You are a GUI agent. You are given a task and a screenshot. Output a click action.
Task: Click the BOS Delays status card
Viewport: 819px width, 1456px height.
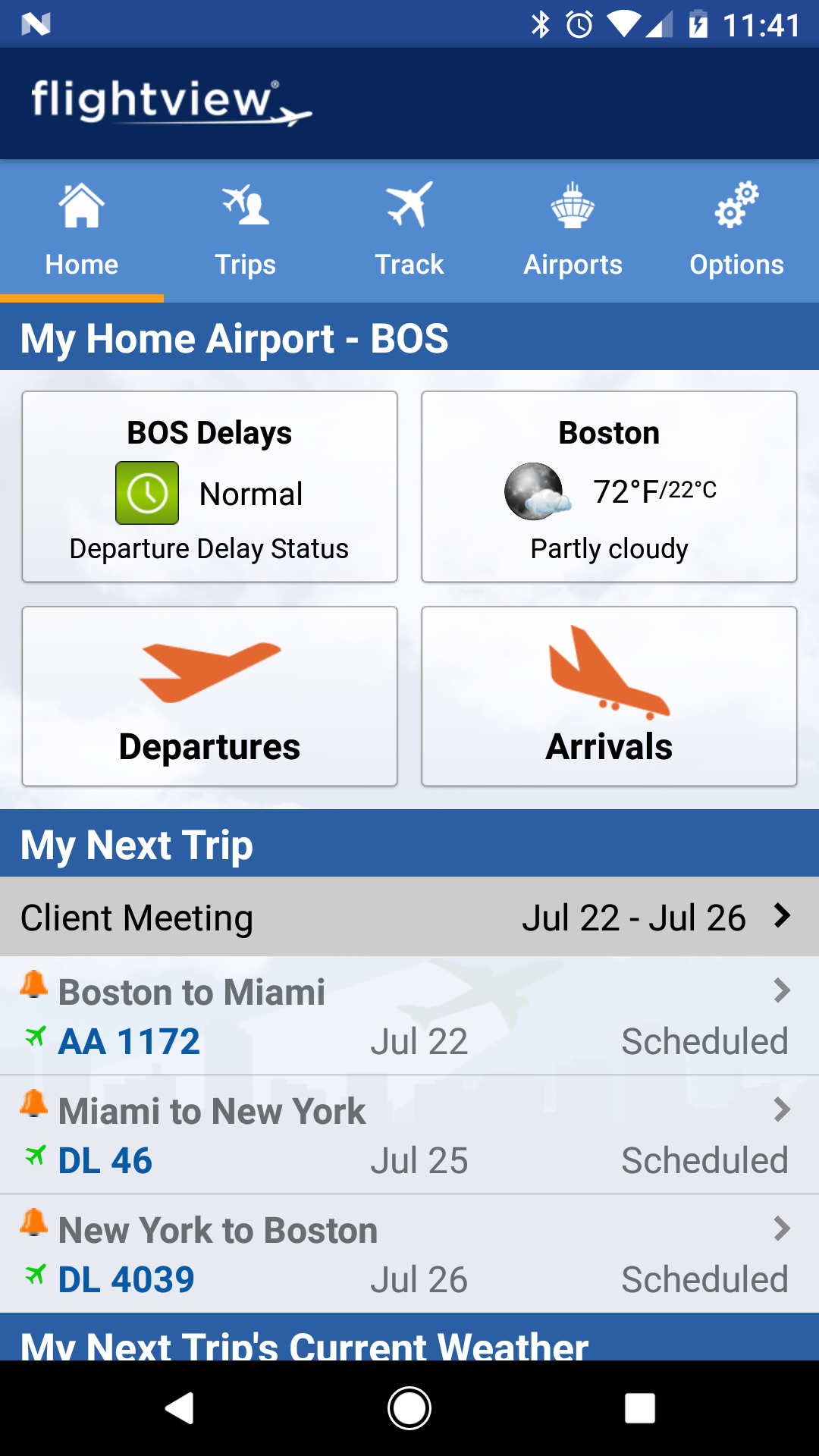[x=210, y=488]
